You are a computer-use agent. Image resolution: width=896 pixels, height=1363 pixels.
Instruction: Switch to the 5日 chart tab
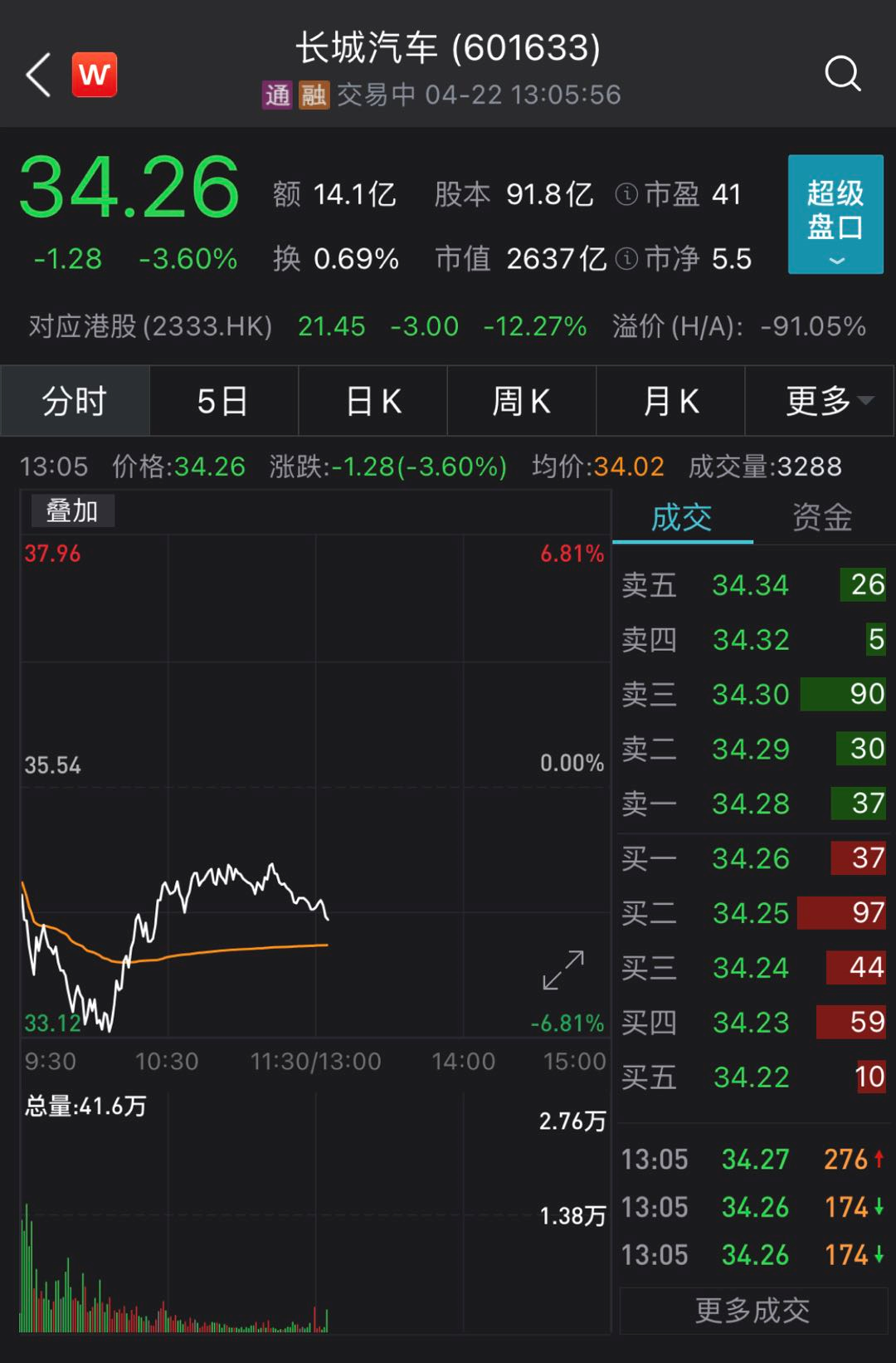(222, 402)
